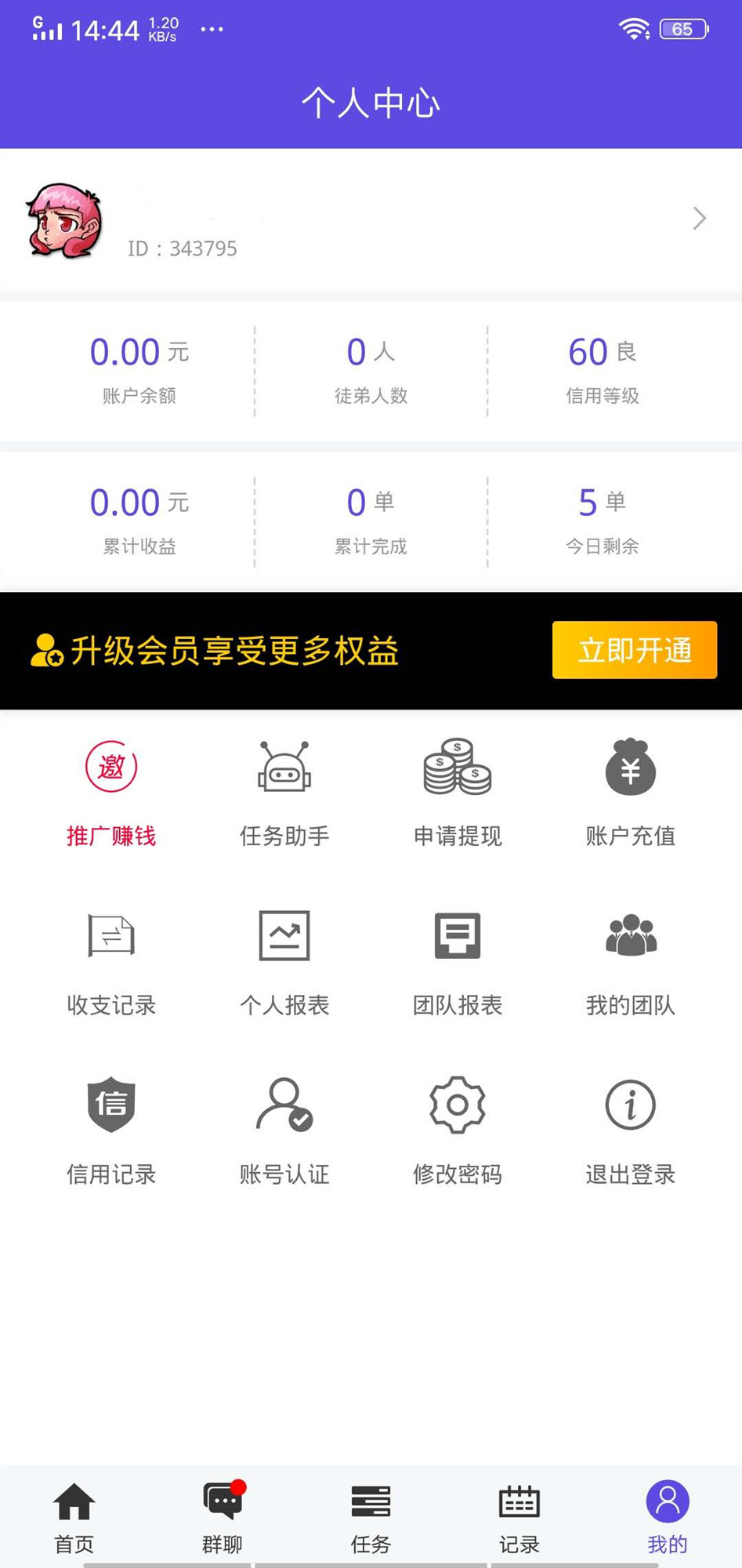Expand the profile details with the arrow
This screenshot has height=1568, width=742.
click(698, 220)
